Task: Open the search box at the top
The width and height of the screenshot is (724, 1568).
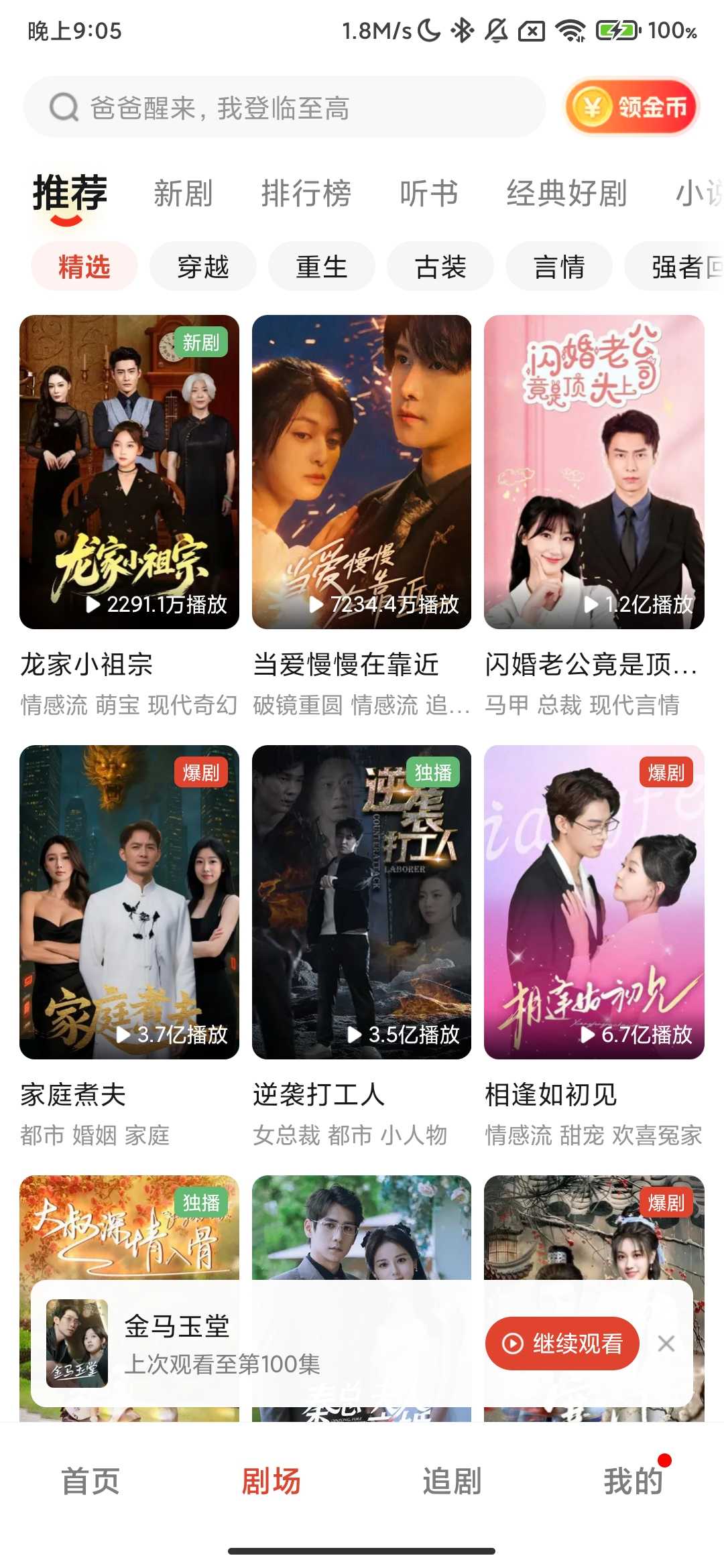Action: (x=284, y=108)
